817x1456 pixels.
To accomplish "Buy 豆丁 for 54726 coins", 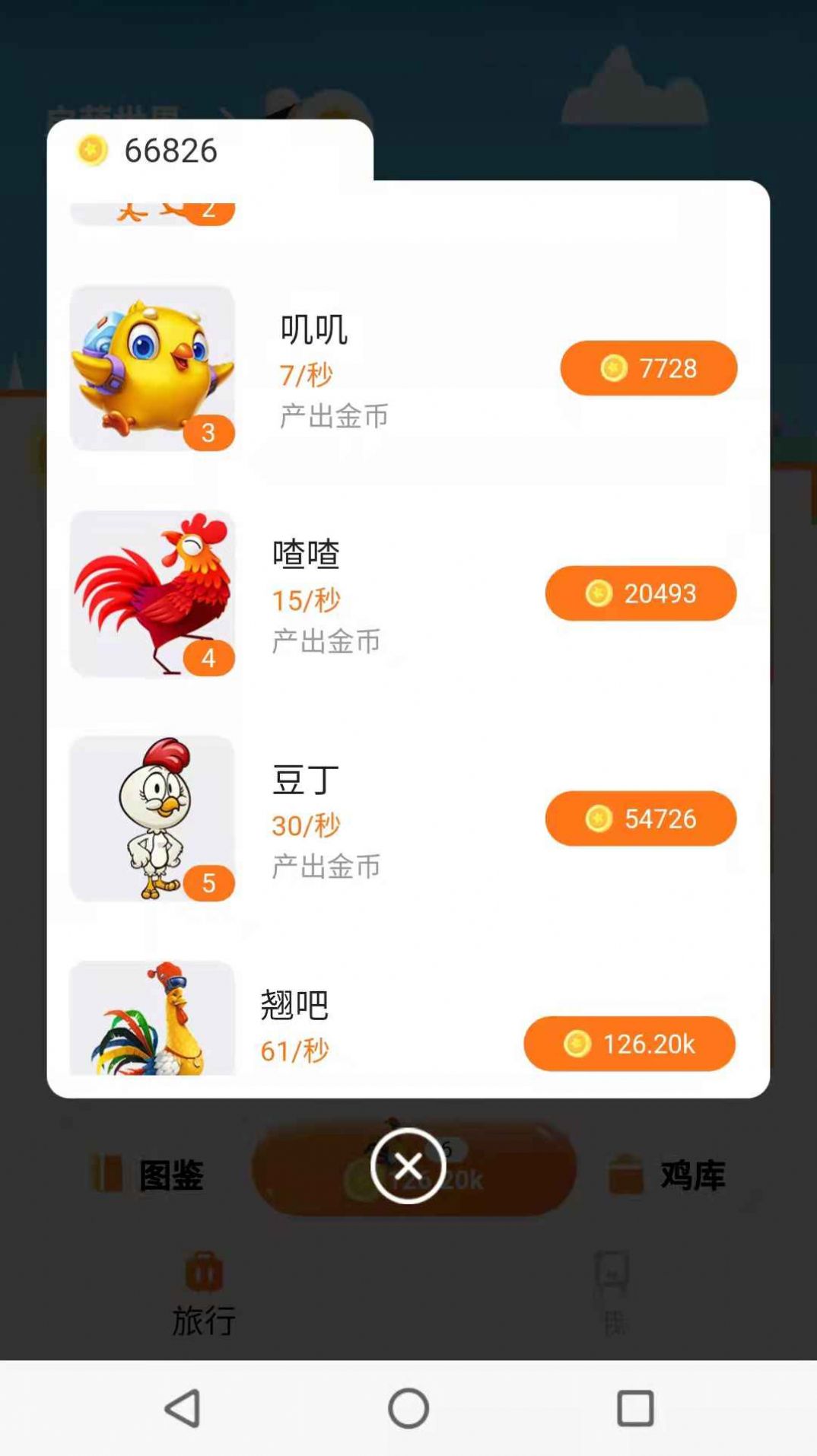I will pos(640,819).
